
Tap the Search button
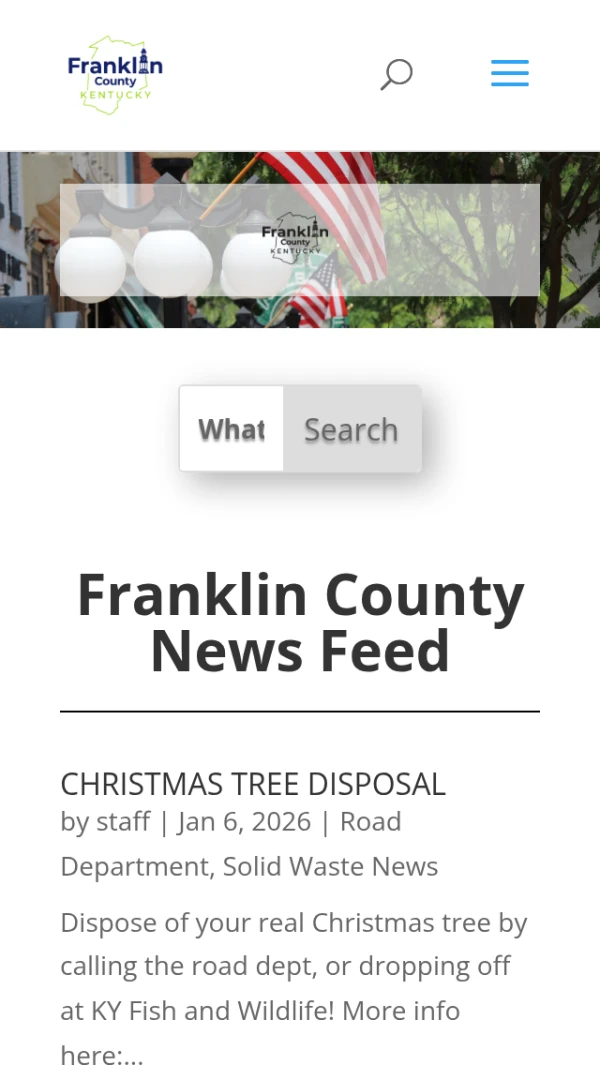point(351,429)
